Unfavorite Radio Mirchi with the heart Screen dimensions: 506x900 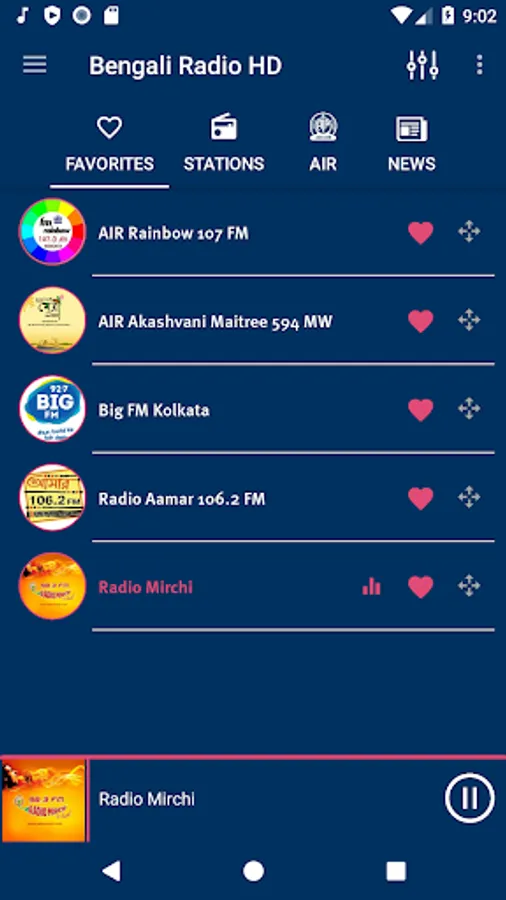(x=421, y=587)
